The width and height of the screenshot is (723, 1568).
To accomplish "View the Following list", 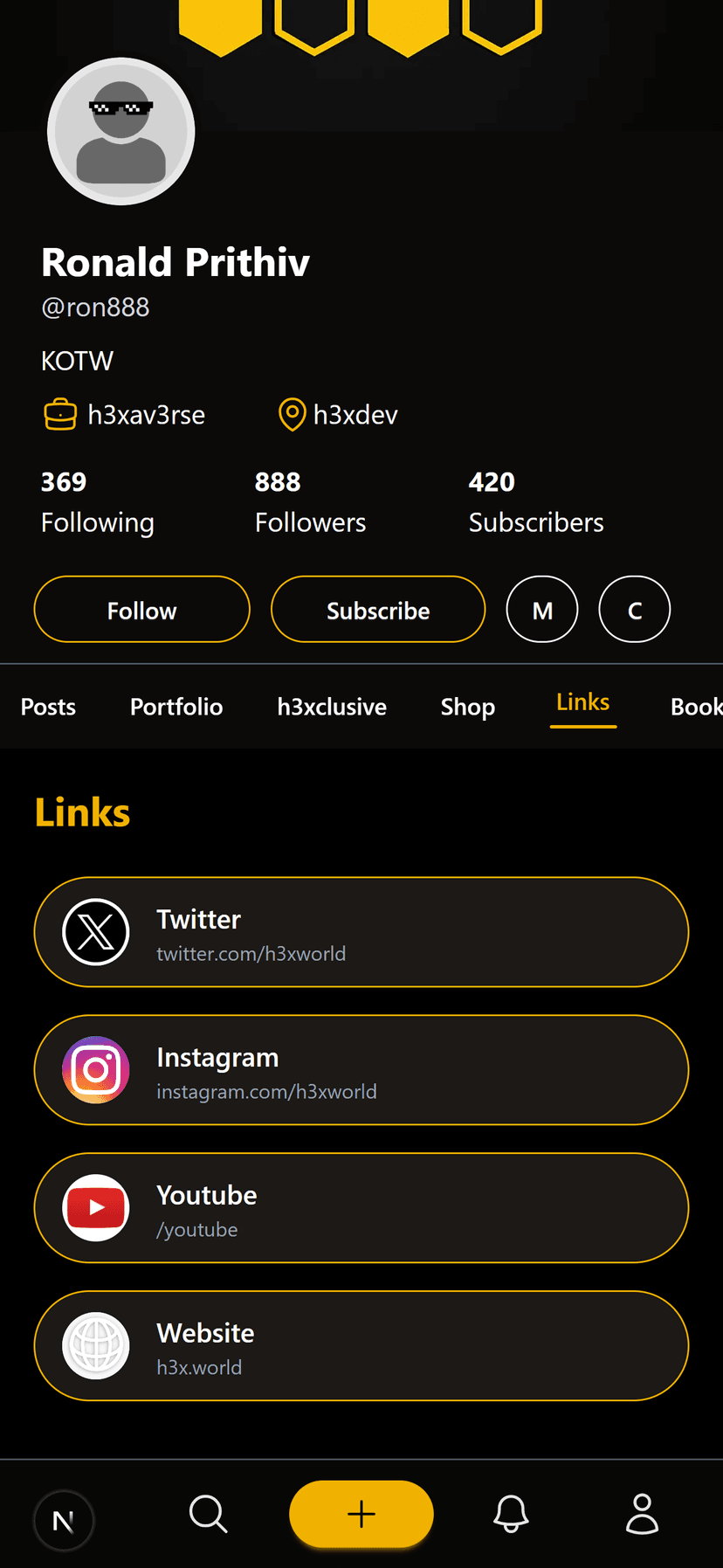I will (x=97, y=502).
